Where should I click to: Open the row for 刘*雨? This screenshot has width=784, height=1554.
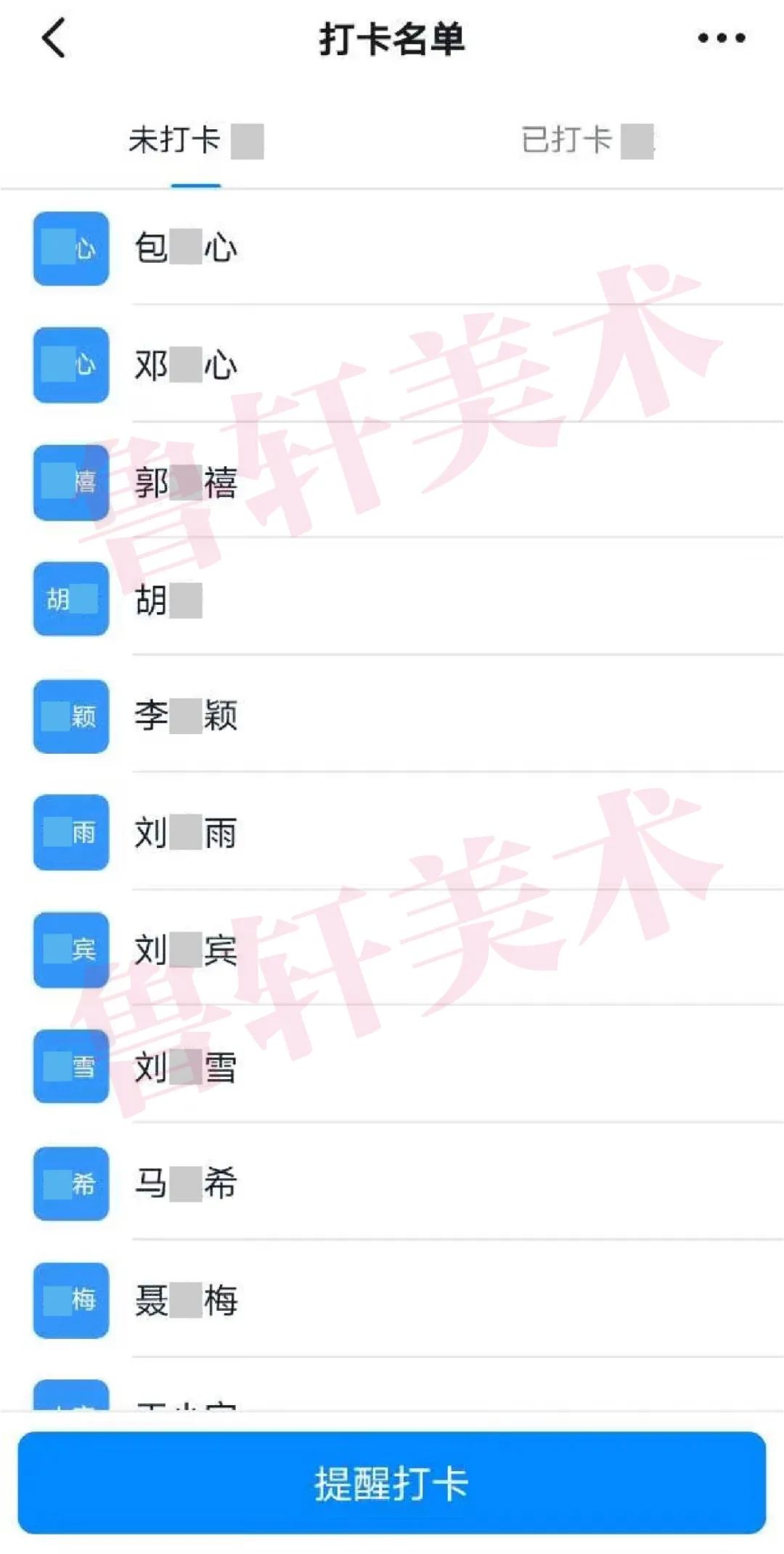(392, 833)
